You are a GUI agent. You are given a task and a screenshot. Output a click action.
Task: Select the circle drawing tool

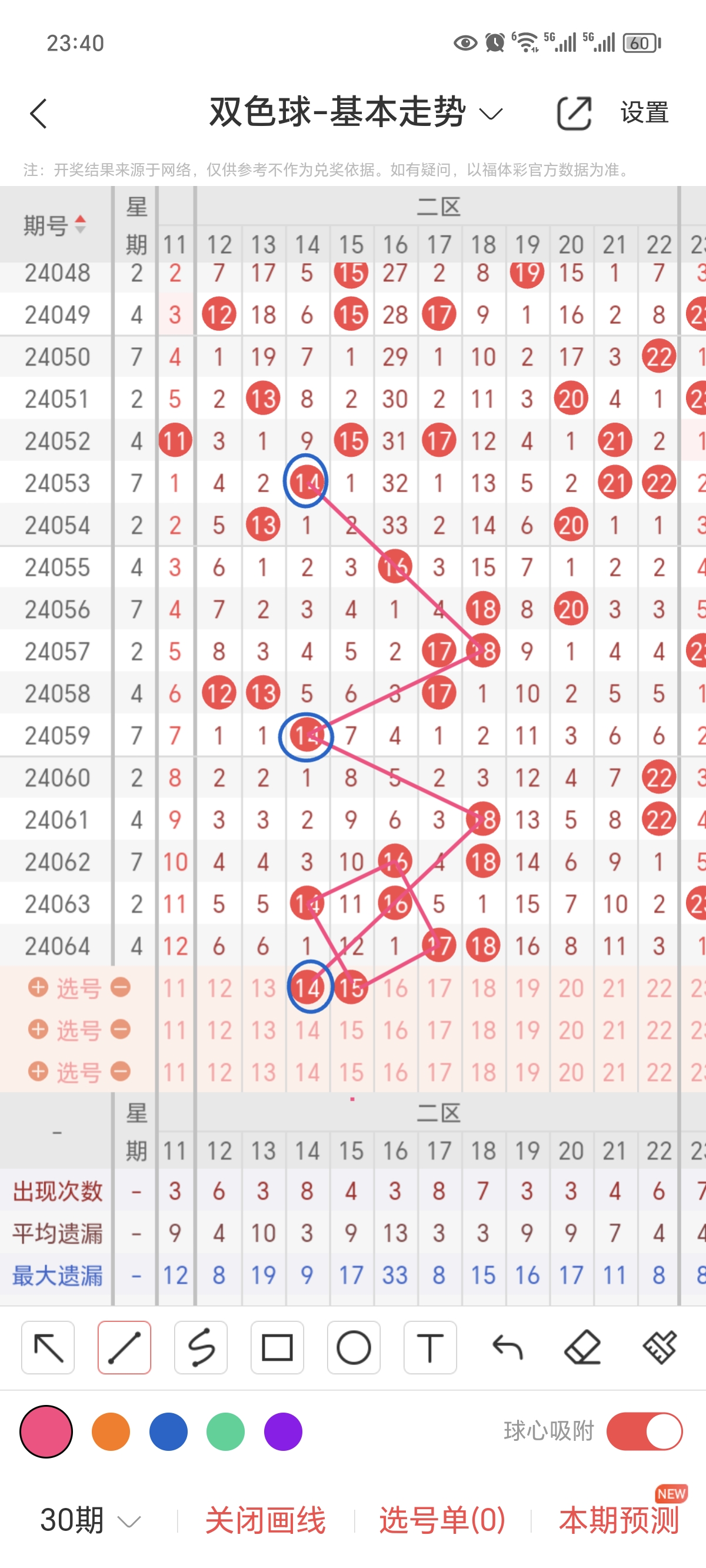coord(354,1348)
